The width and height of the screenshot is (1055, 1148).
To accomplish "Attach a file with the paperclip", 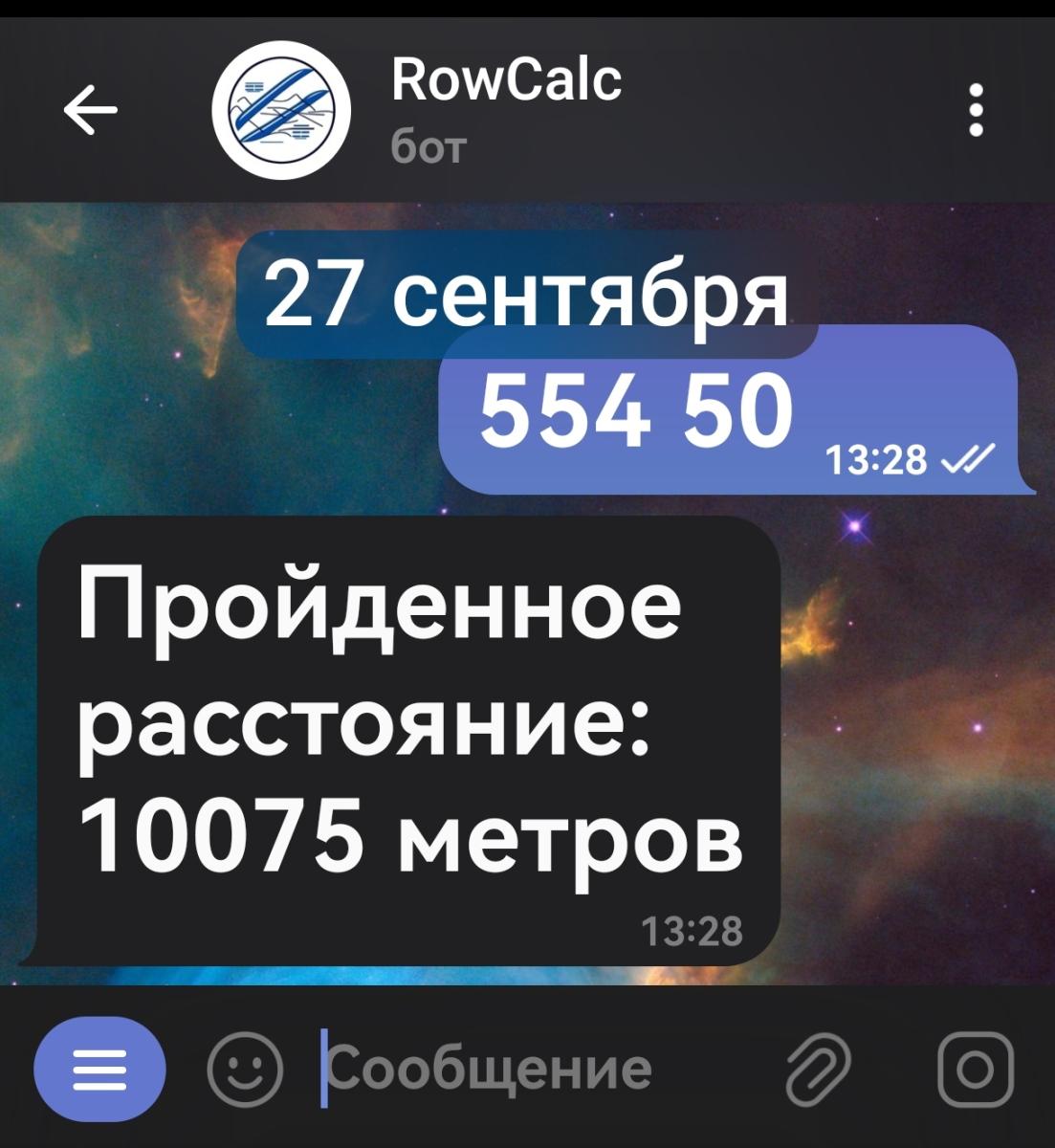I will [x=819, y=1069].
